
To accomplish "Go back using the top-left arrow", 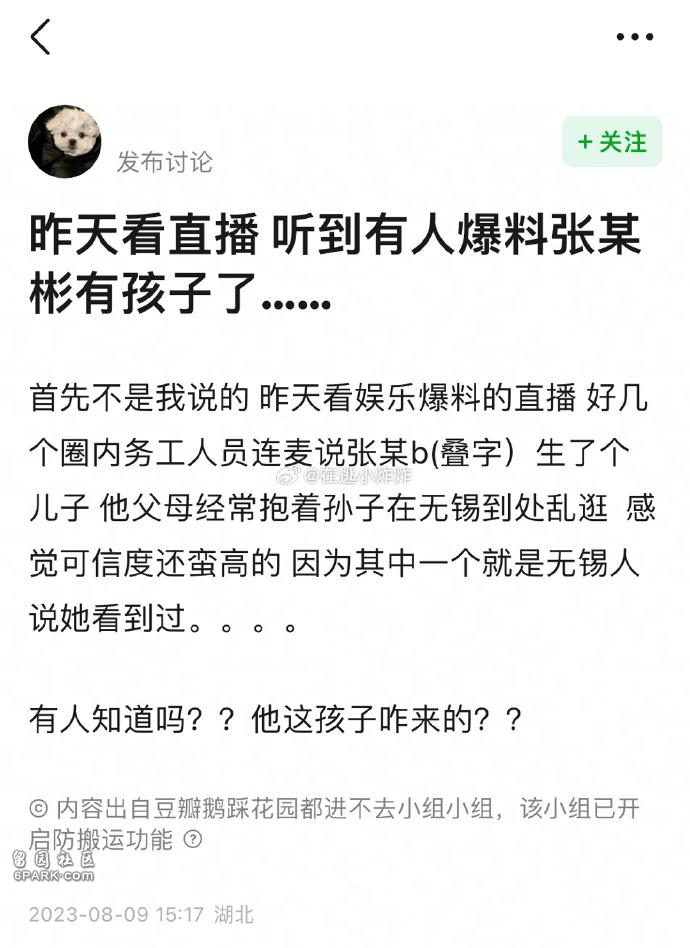I will [40, 37].
